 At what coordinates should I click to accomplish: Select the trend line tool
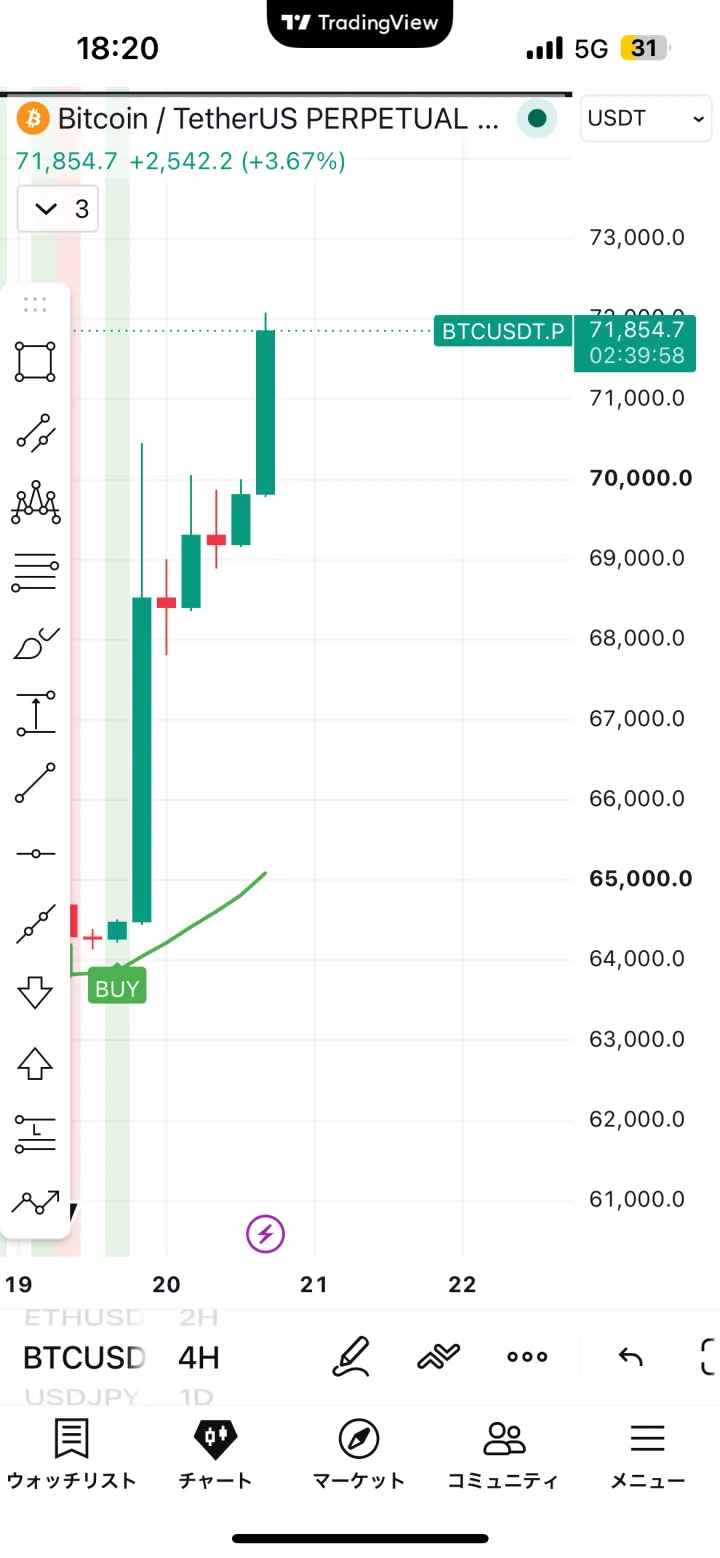[x=35, y=783]
